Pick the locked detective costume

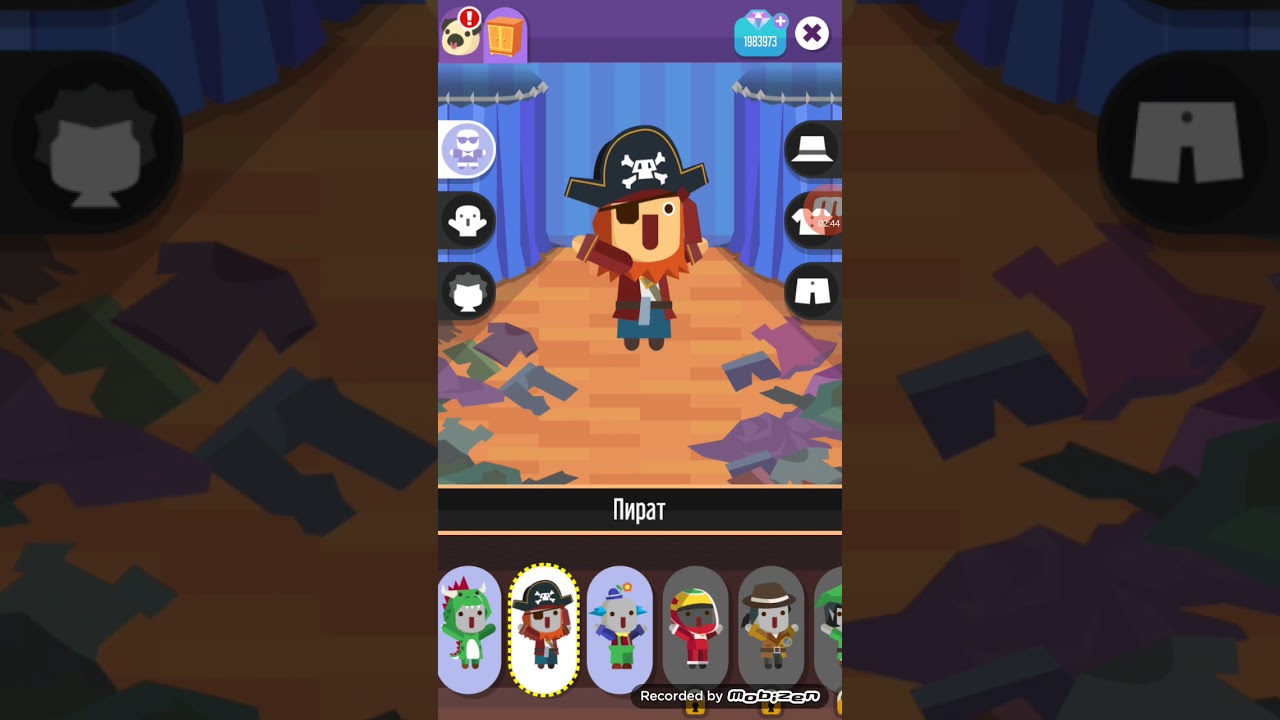coord(771,628)
